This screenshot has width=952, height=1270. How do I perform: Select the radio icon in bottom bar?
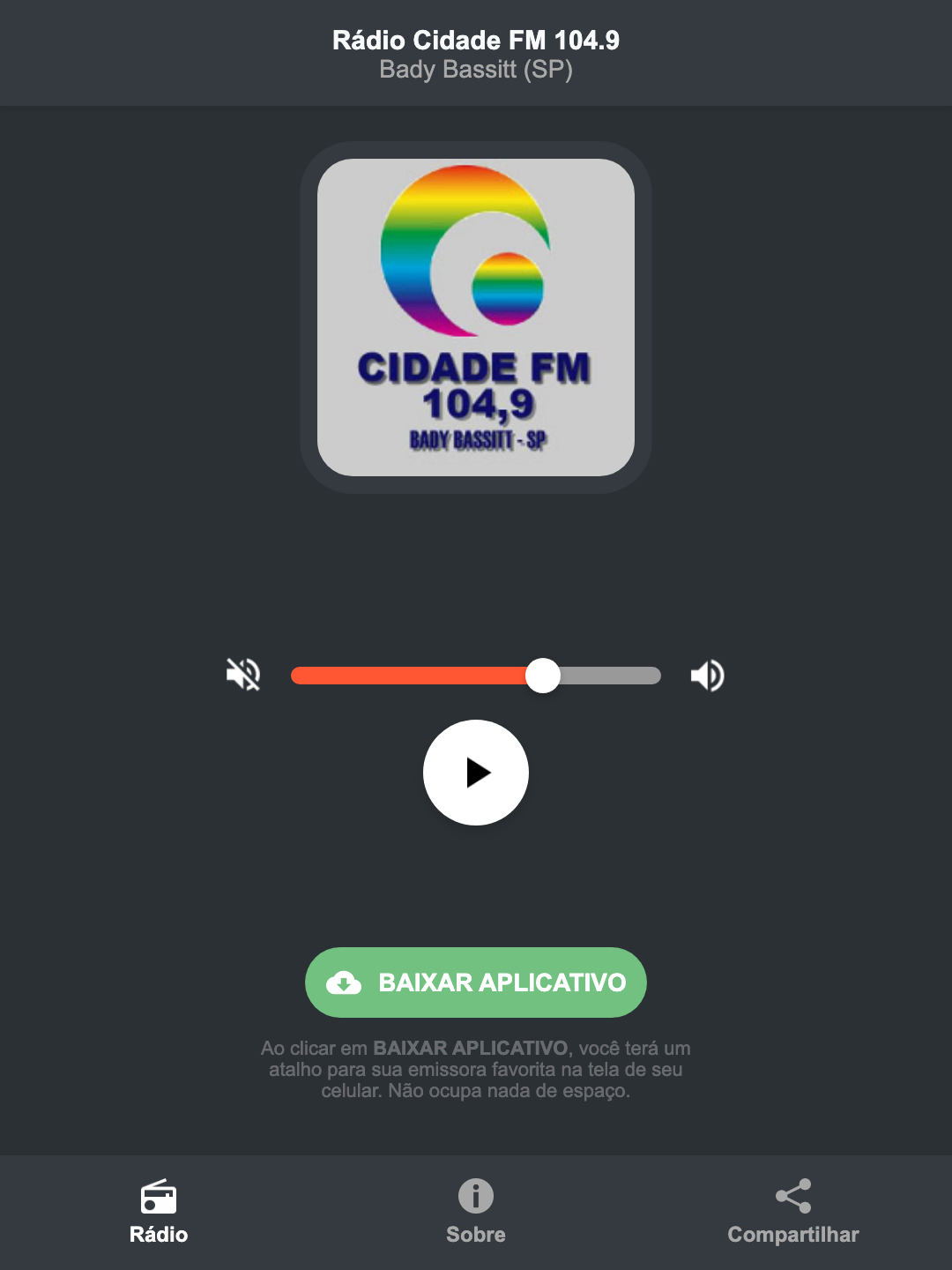159,1198
